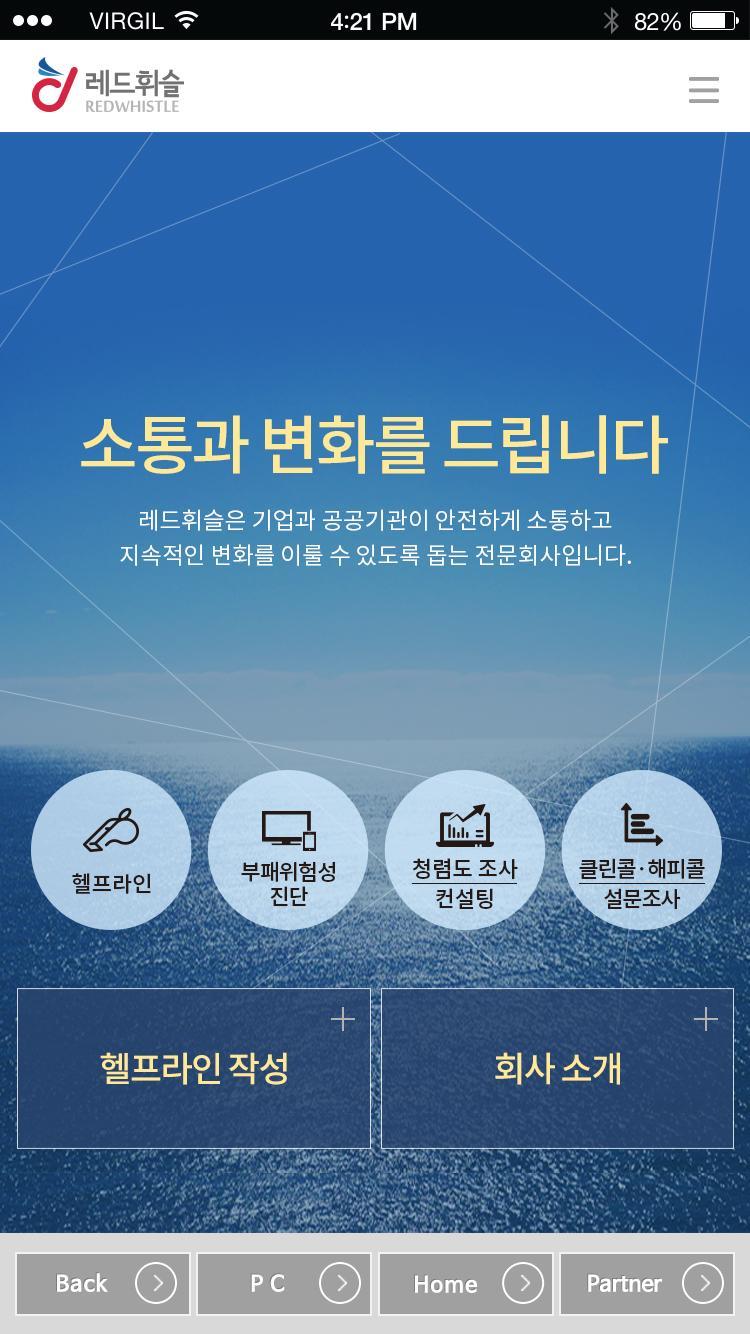
Task: Tap the Home button
Action: (x=465, y=1283)
